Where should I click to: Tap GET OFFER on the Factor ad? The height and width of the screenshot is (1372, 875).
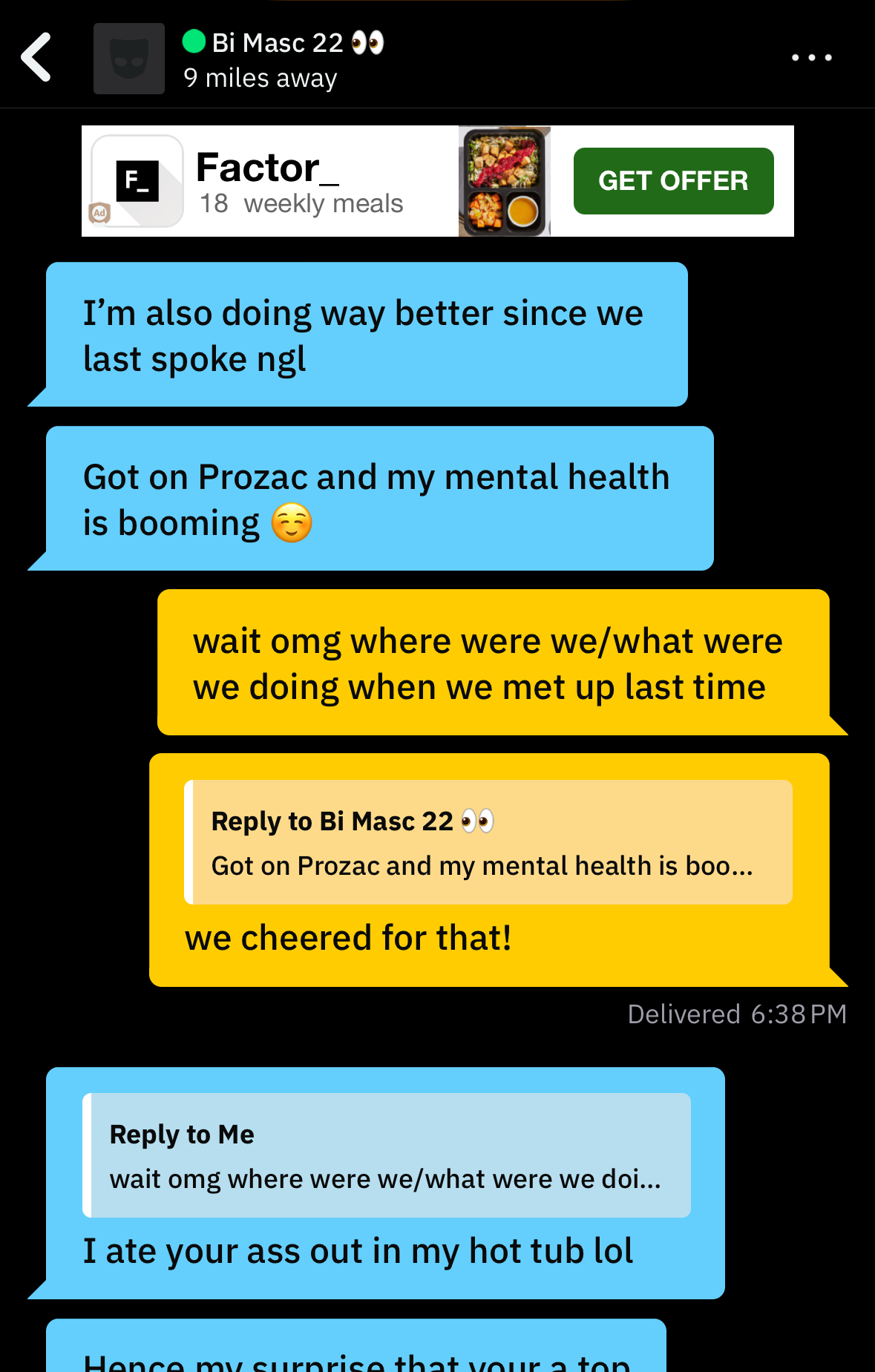click(x=673, y=181)
